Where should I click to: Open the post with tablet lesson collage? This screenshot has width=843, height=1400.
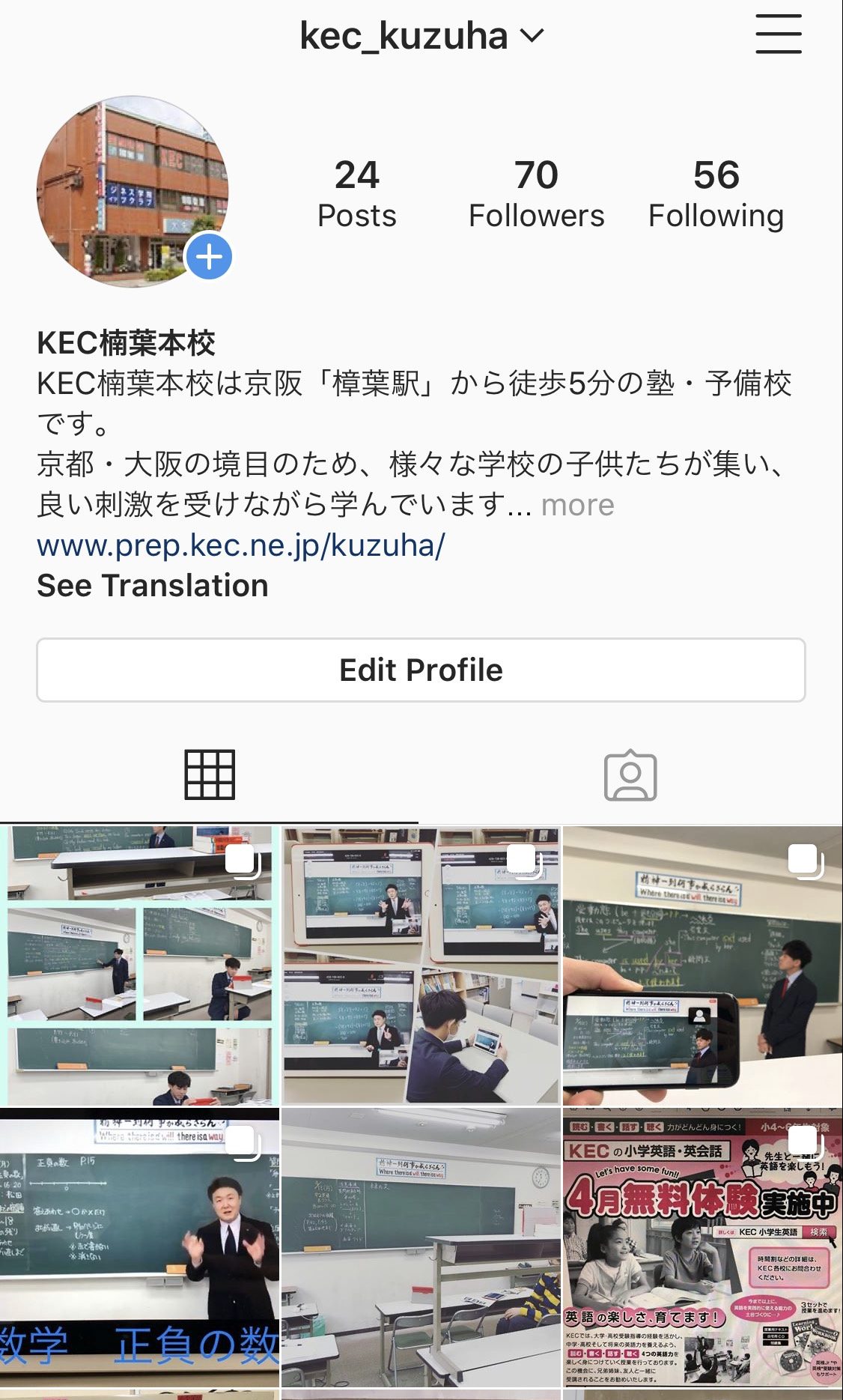421,965
